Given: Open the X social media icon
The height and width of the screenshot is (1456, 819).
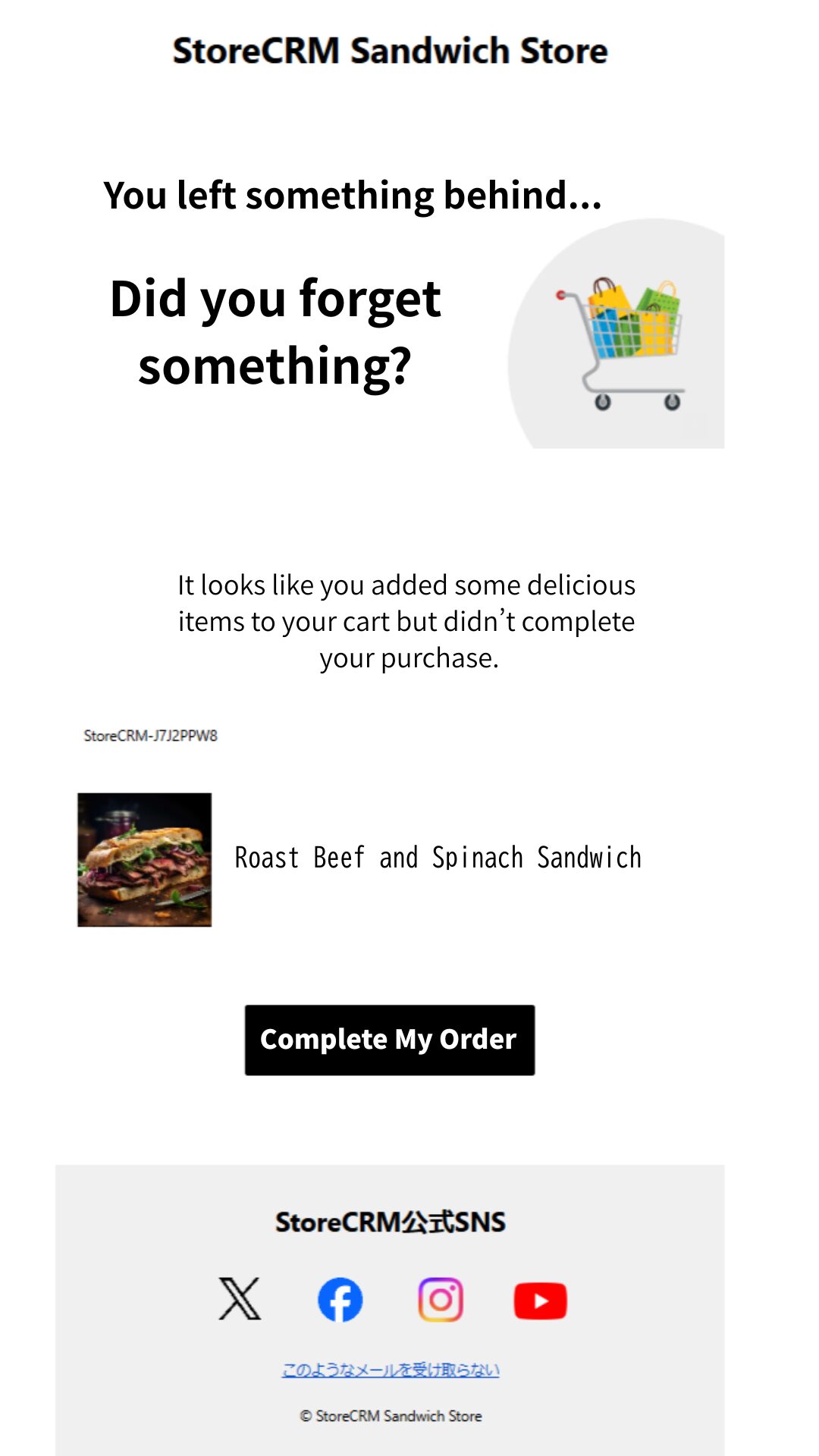Looking at the screenshot, I should point(240,1299).
